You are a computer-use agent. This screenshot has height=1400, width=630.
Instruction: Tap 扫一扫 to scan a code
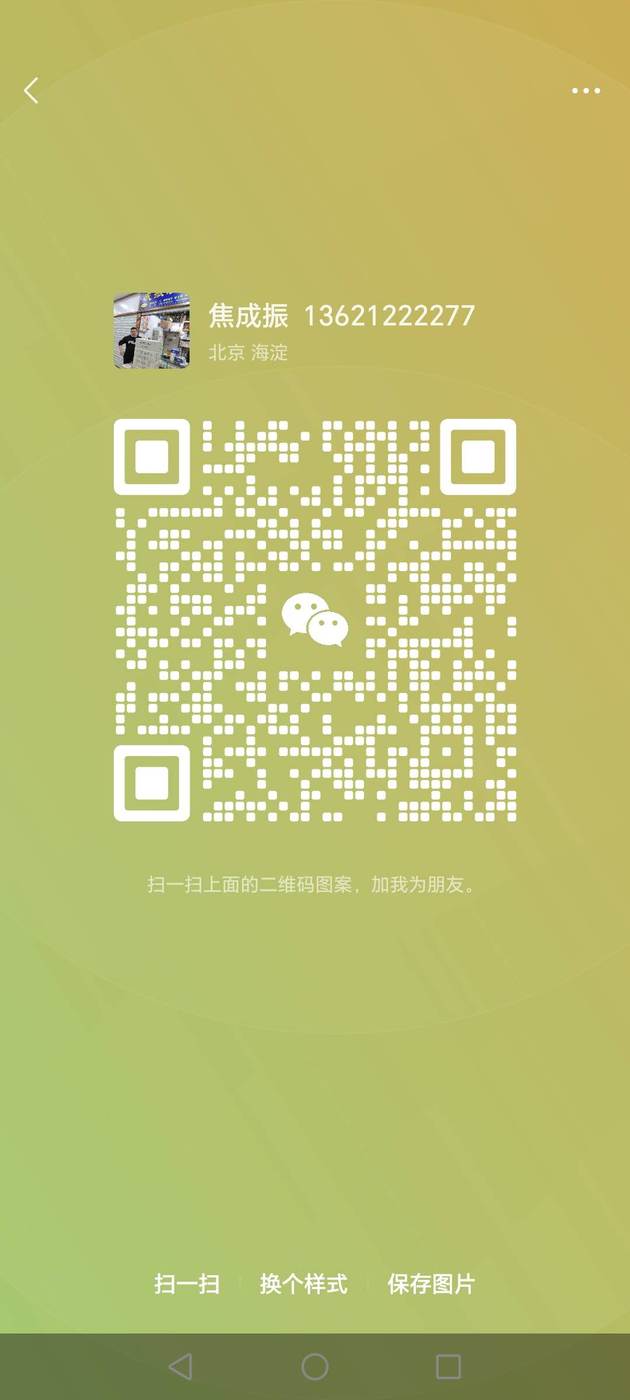coord(187,1284)
